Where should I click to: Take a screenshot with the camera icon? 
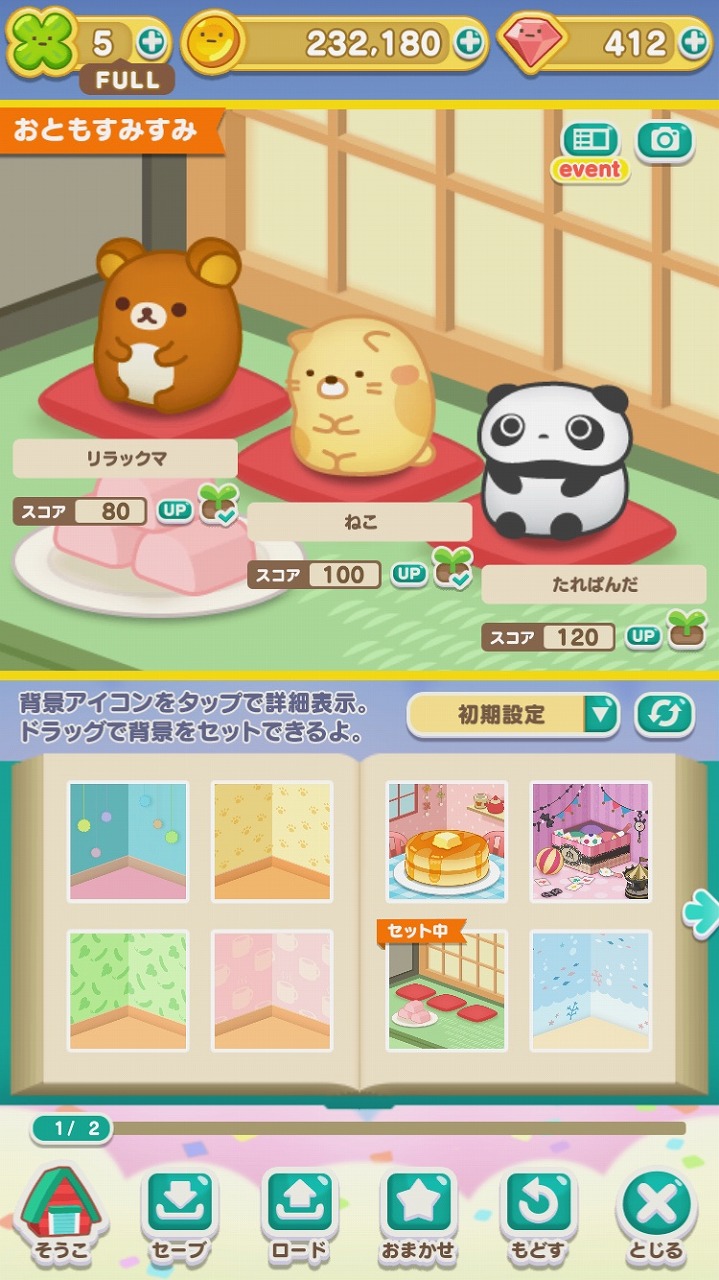pos(665,140)
